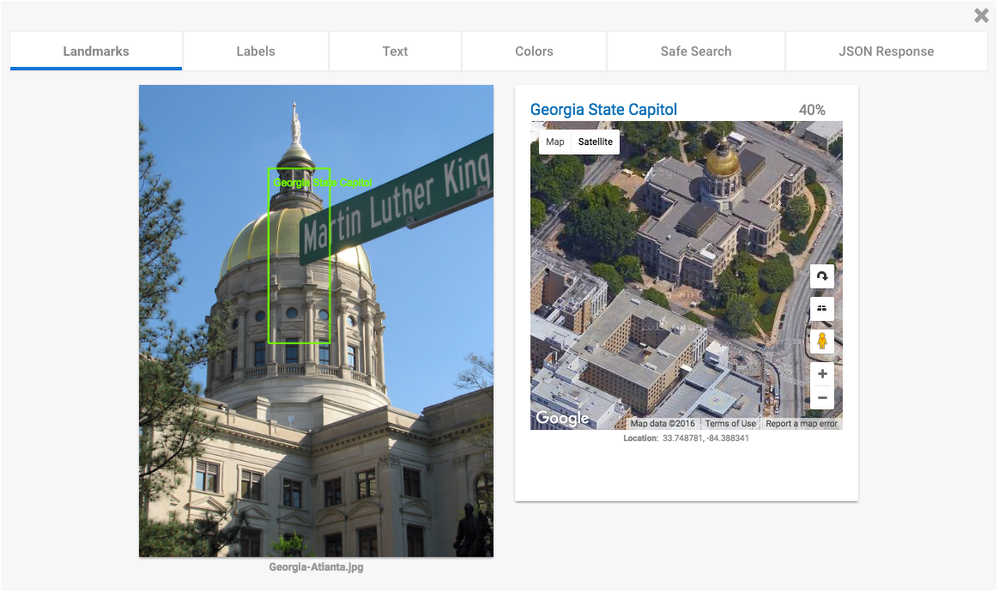Select the Landmarks tab
Screen dimensions: 999x593
point(96,51)
